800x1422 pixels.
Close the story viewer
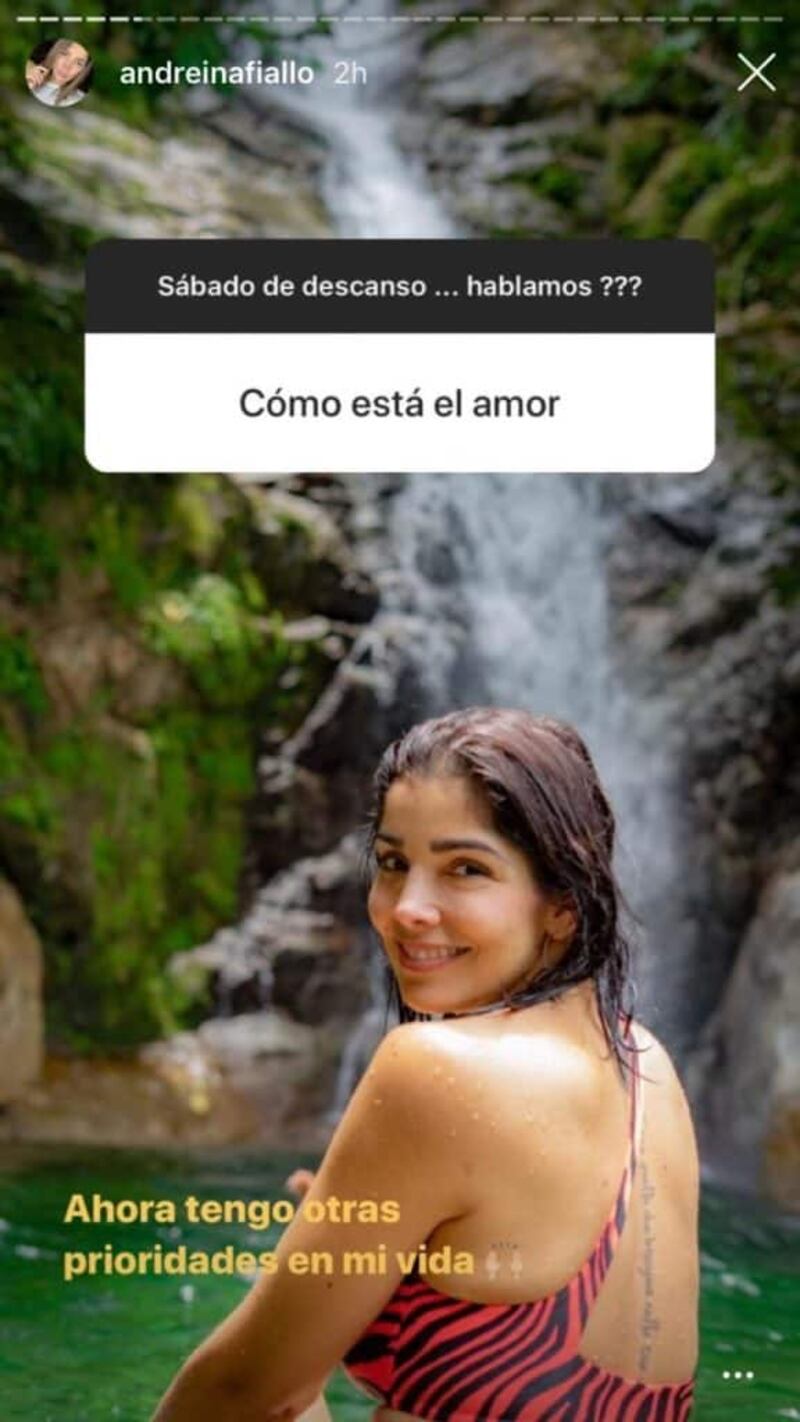pyautogui.click(x=756, y=73)
